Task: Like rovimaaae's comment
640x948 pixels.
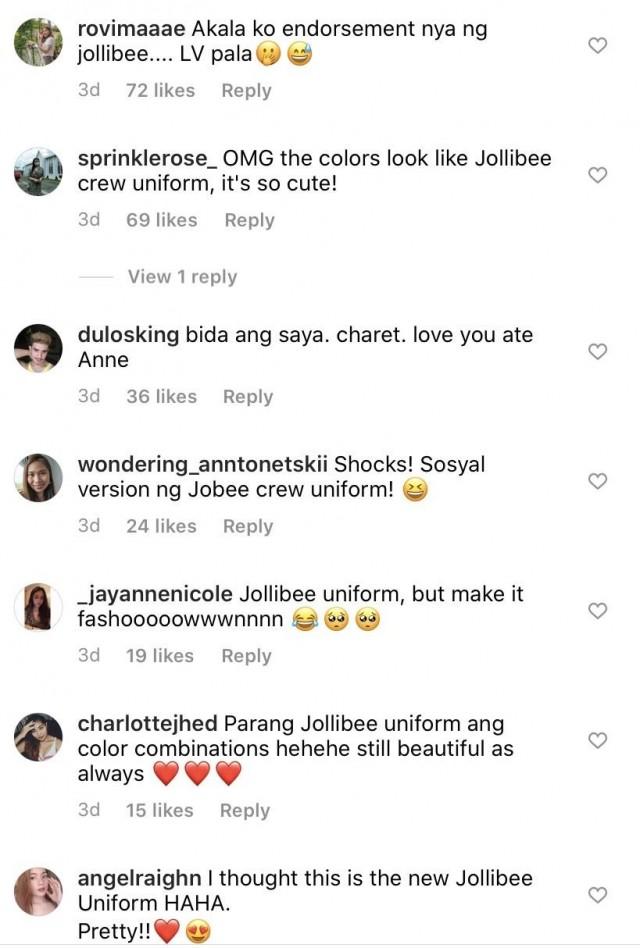Action: pos(597,45)
